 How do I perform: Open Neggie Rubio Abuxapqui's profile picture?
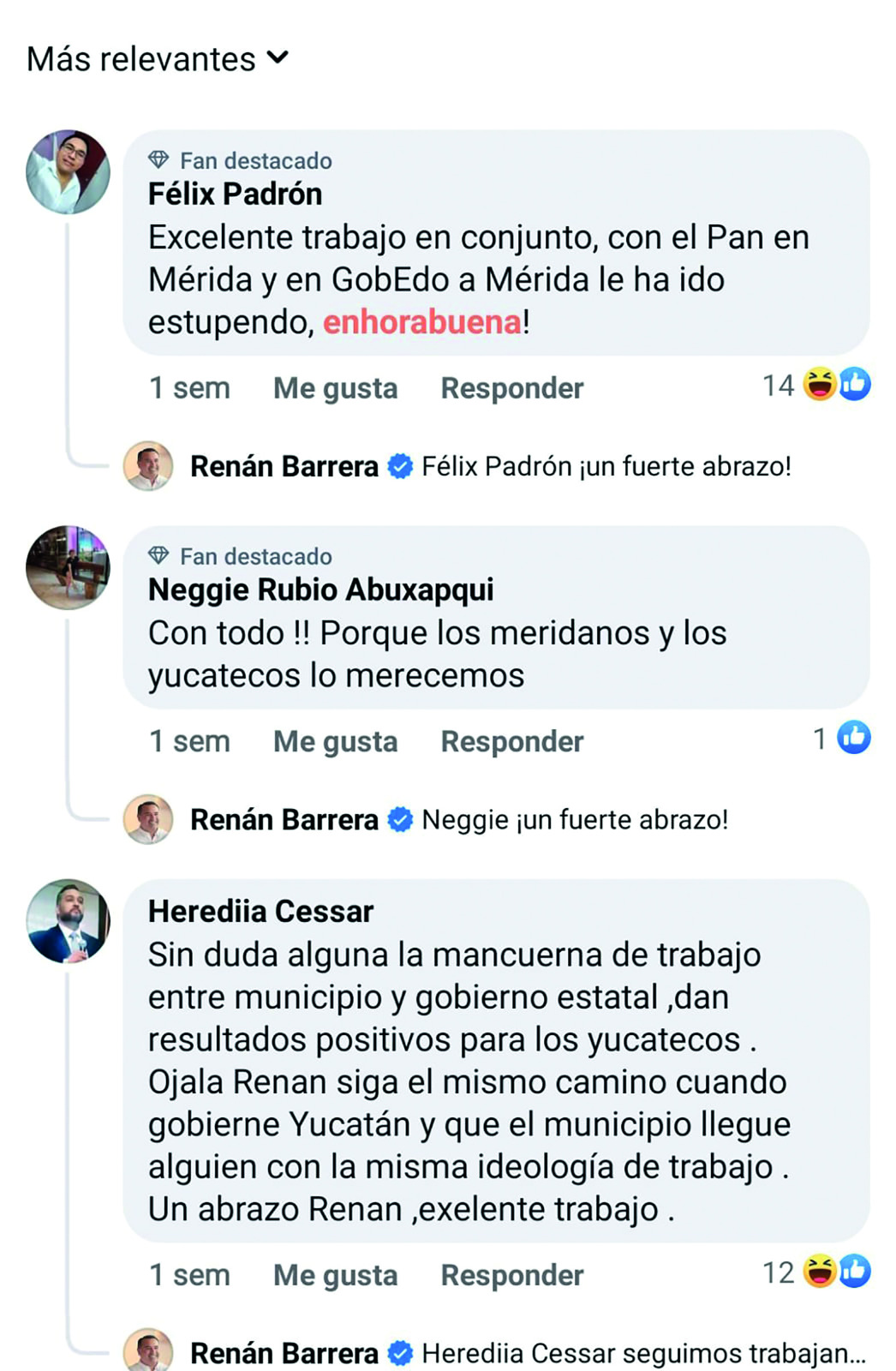click(x=69, y=567)
